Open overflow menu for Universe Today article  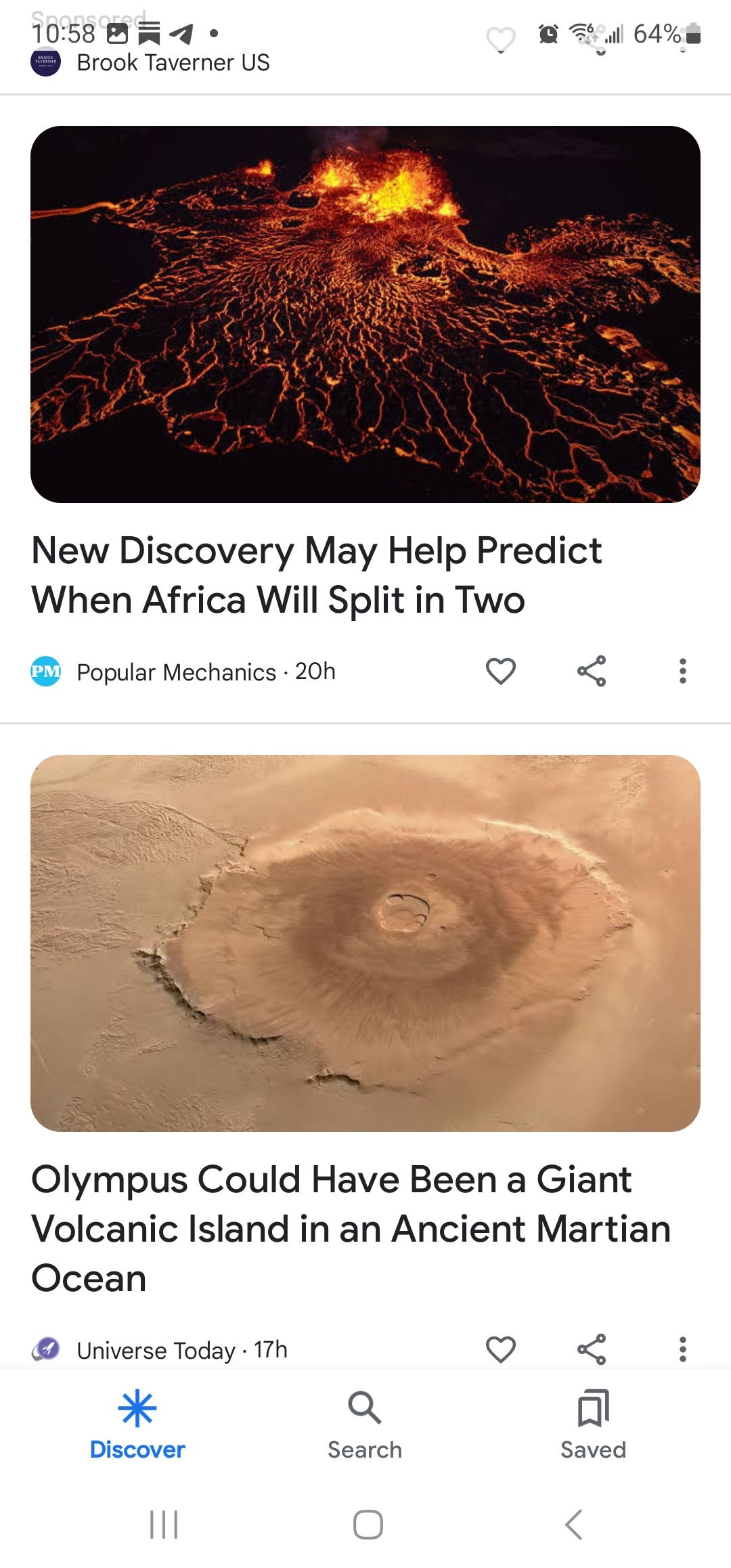[x=682, y=1349]
